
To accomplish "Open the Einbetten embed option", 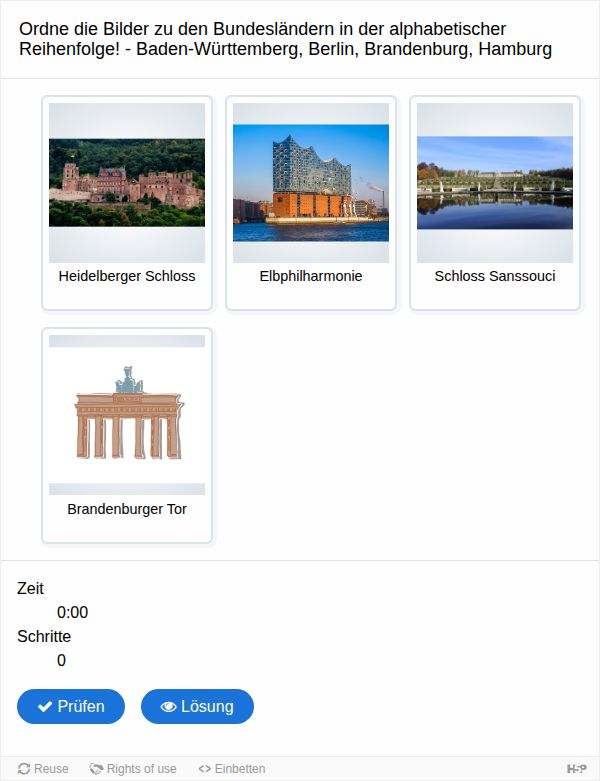I will click(x=231, y=769).
